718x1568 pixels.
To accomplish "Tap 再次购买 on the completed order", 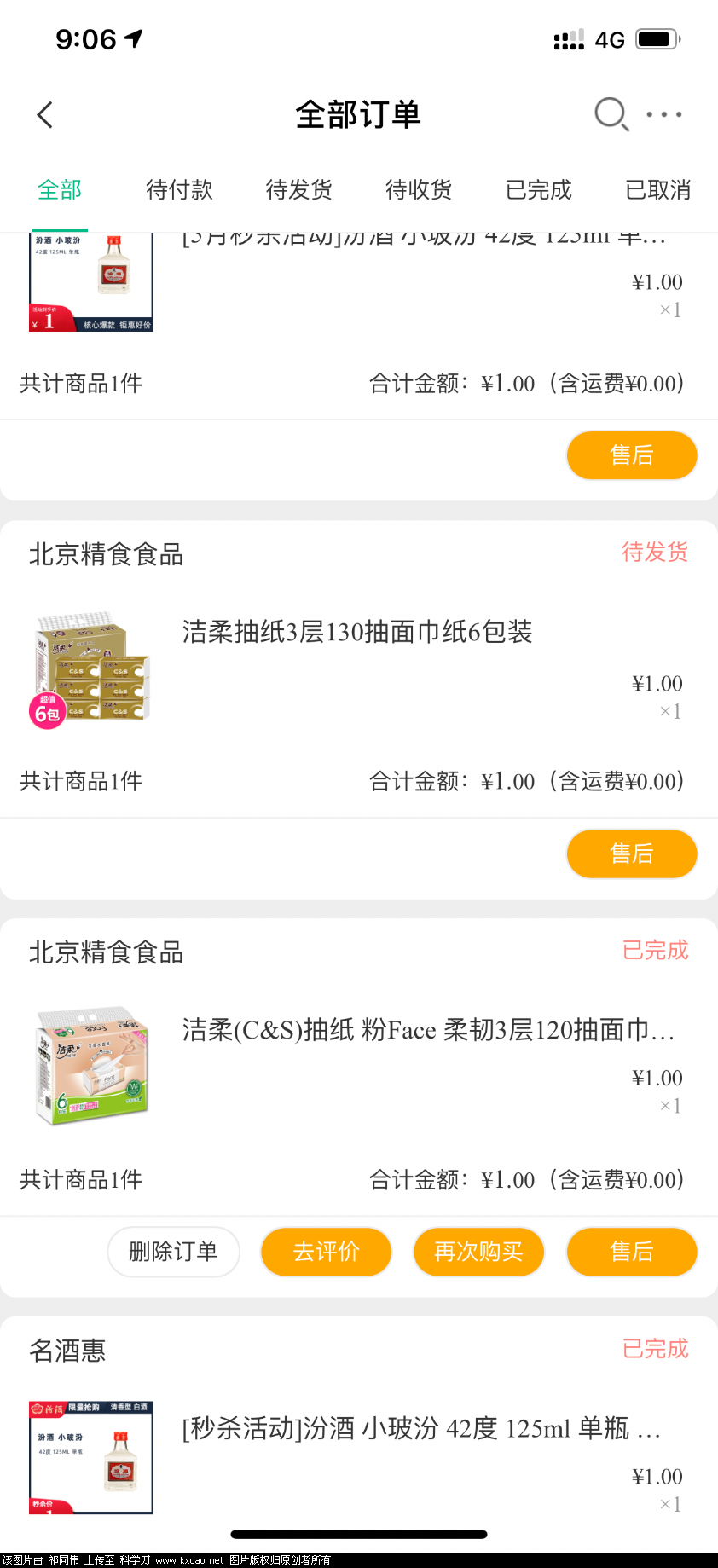I will (478, 1252).
